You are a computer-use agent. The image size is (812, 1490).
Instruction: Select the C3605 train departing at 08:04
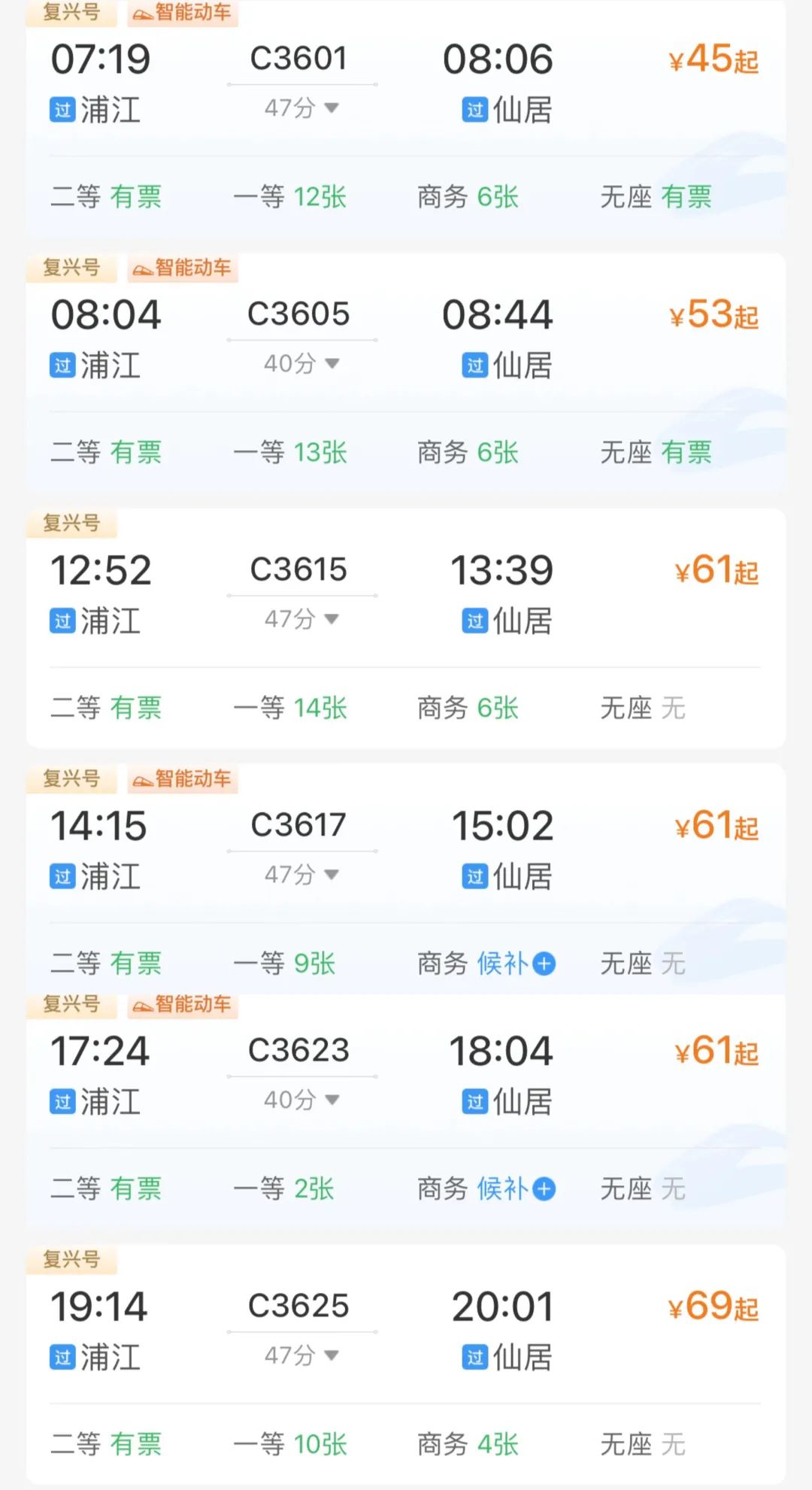[x=406, y=373]
